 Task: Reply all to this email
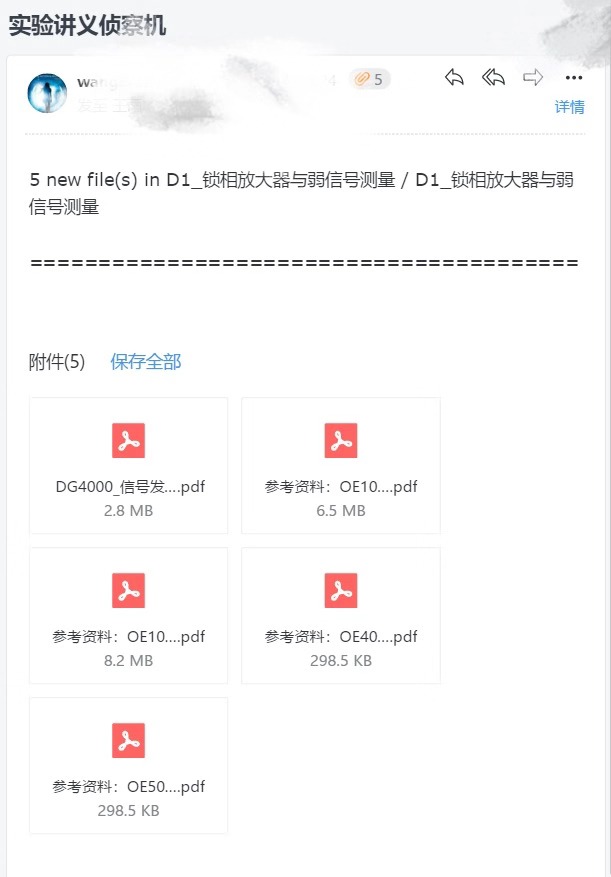[493, 78]
